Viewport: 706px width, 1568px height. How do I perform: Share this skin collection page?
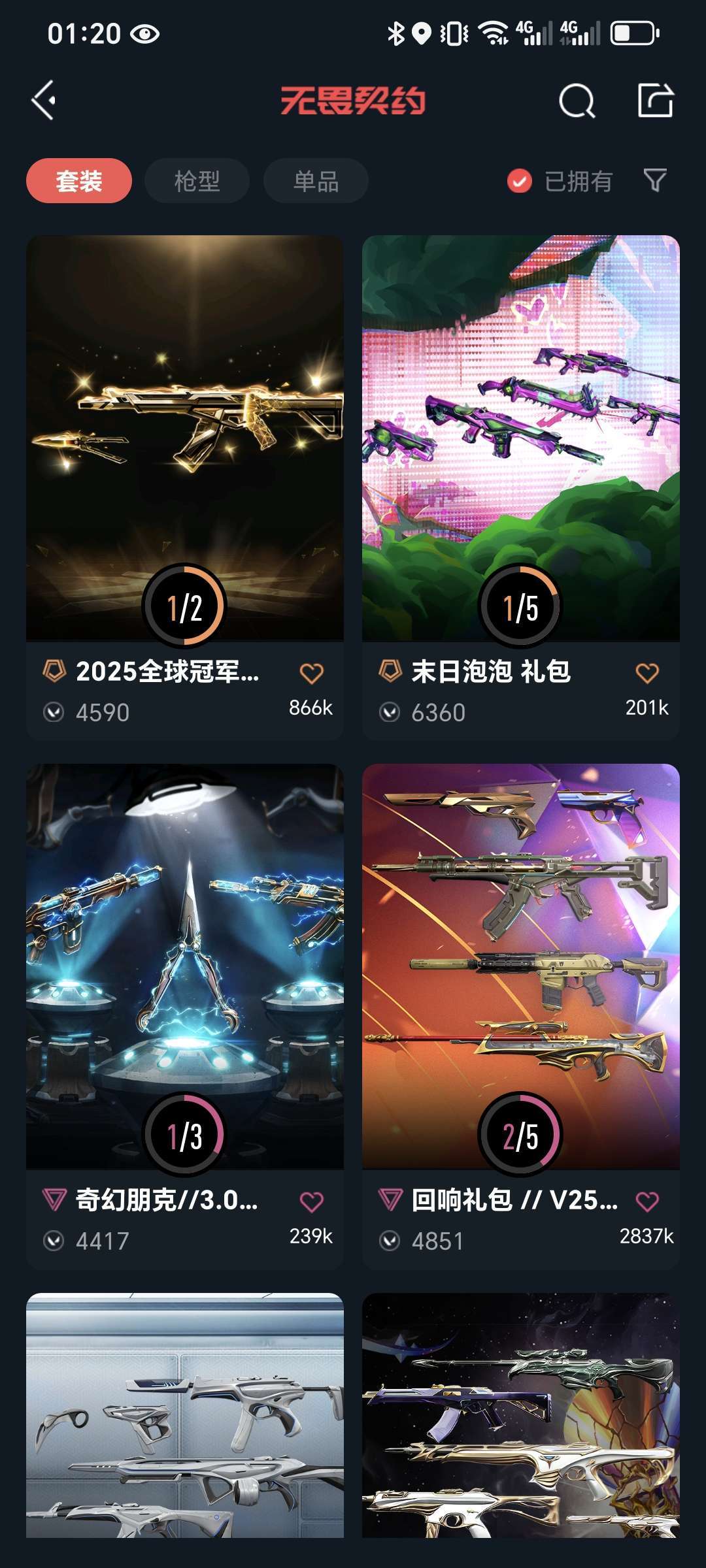[x=655, y=101]
